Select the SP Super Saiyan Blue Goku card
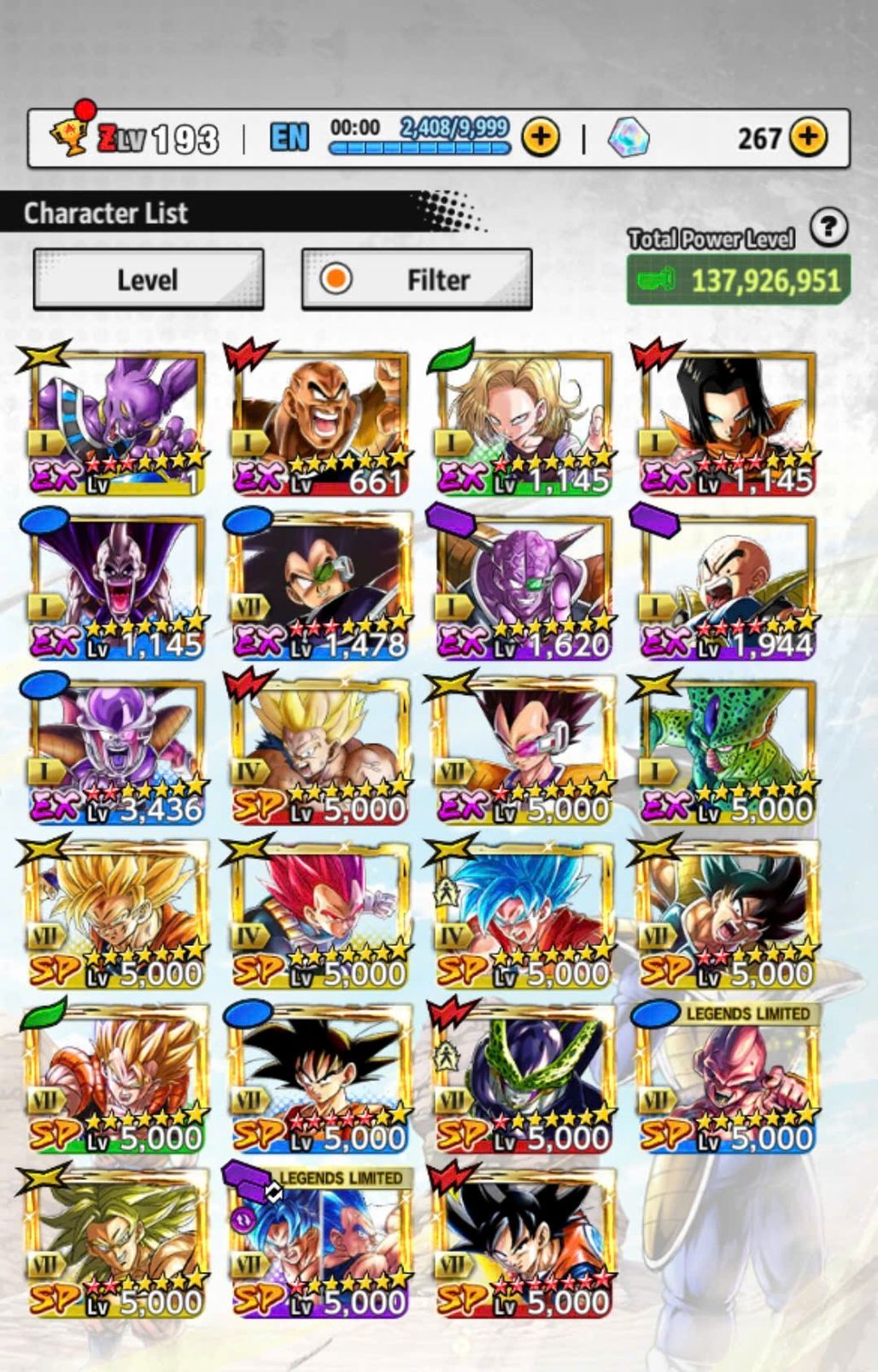The width and height of the screenshot is (878, 1372). click(523, 915)
